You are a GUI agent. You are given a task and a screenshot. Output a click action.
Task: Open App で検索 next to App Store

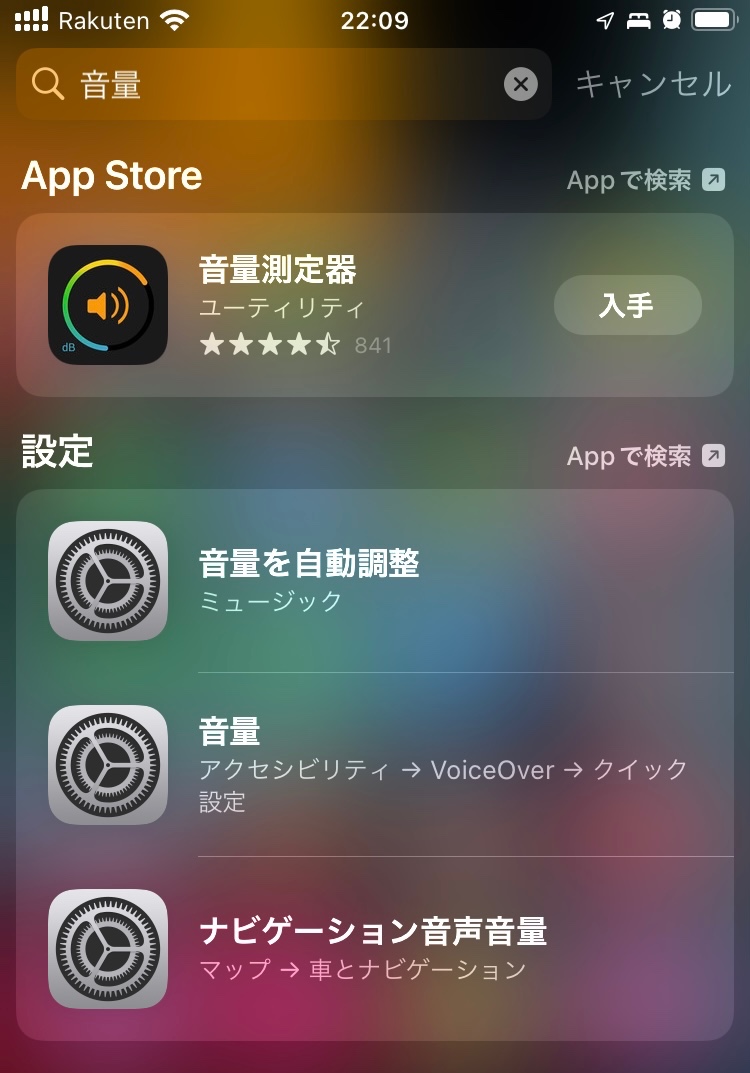pyautogui.click(x=645, y=180)
